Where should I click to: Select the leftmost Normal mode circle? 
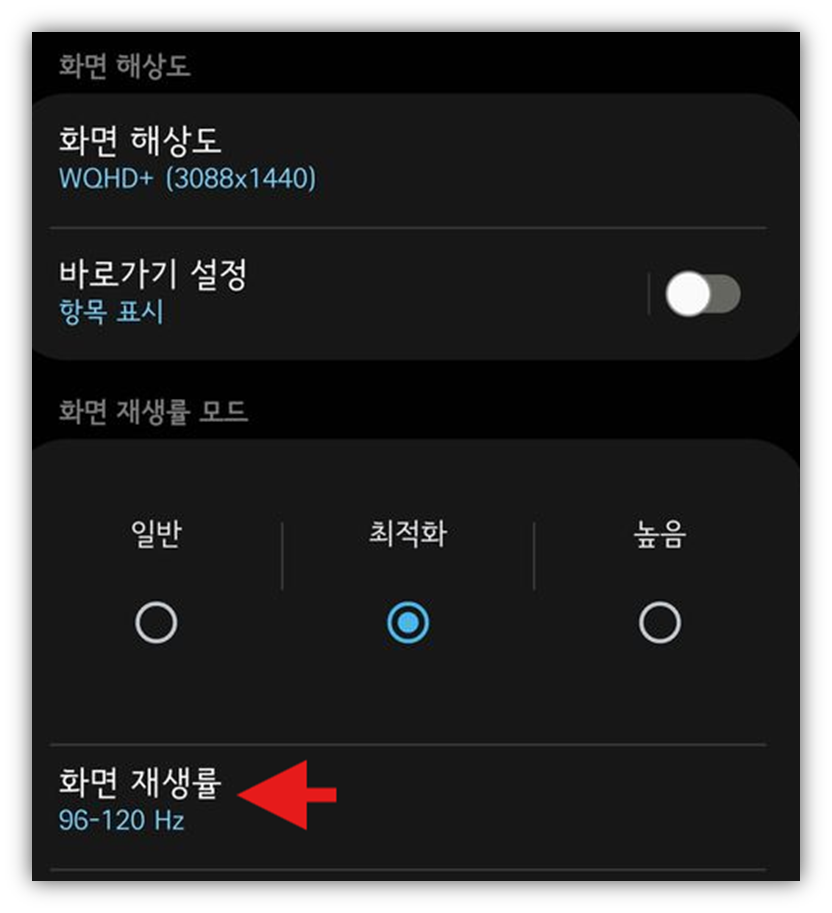point(155,622)
